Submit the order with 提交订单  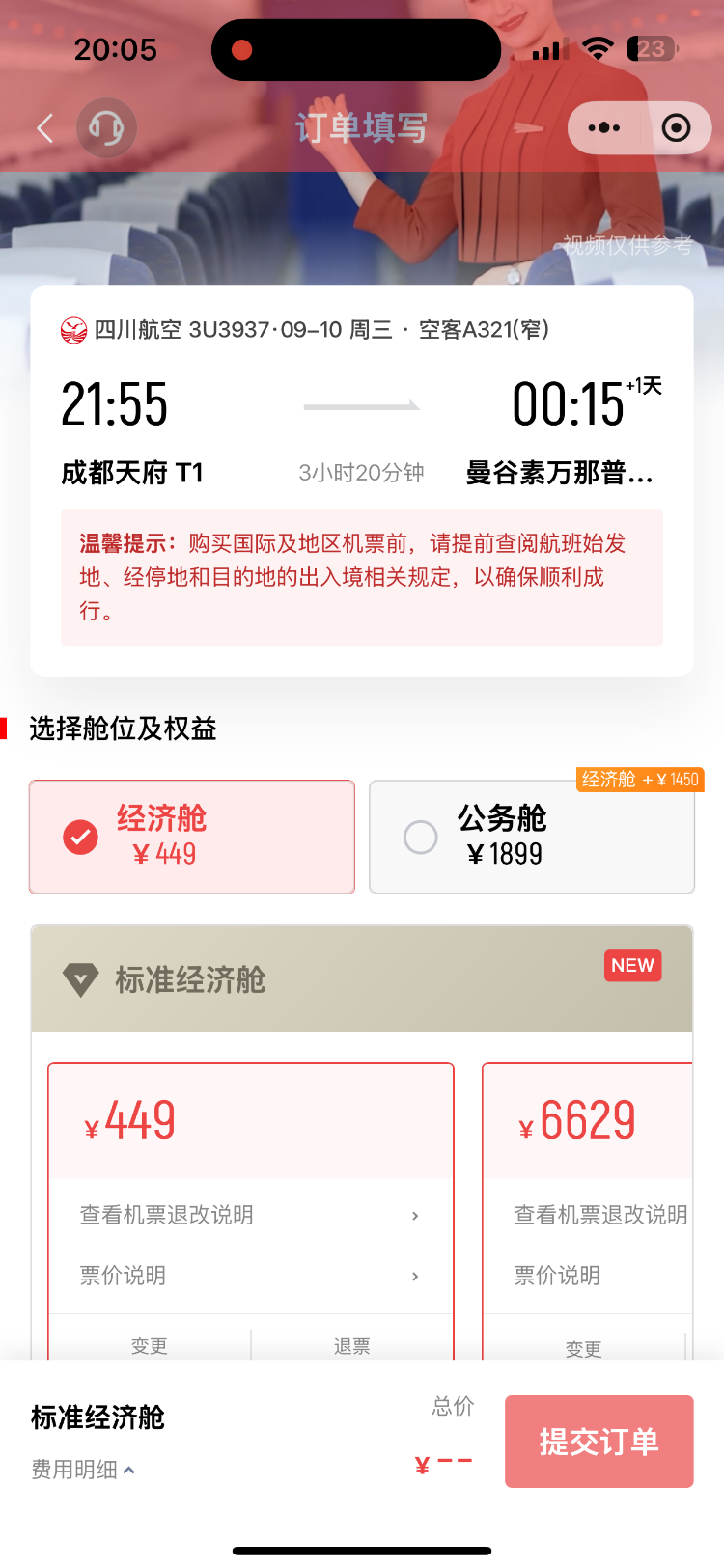599,1442
